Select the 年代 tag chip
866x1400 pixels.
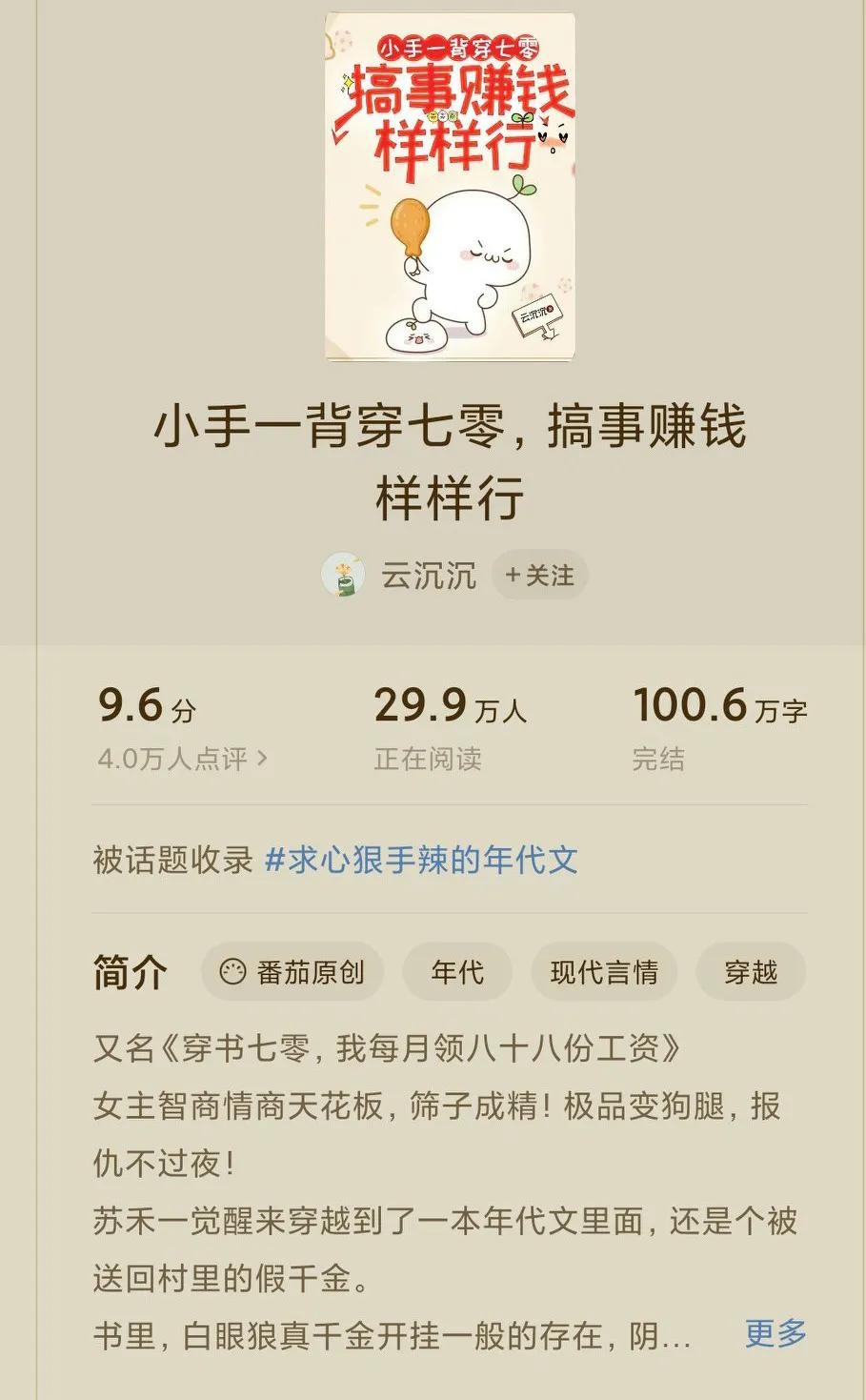point(457,972)
